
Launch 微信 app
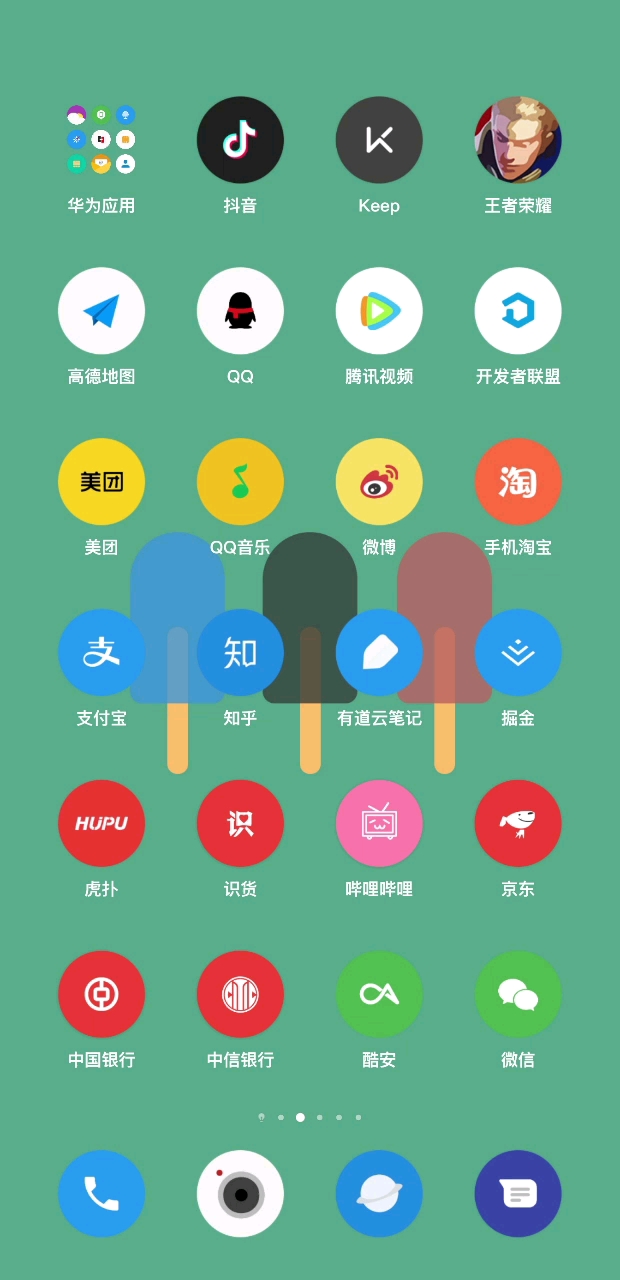point(518,995)
